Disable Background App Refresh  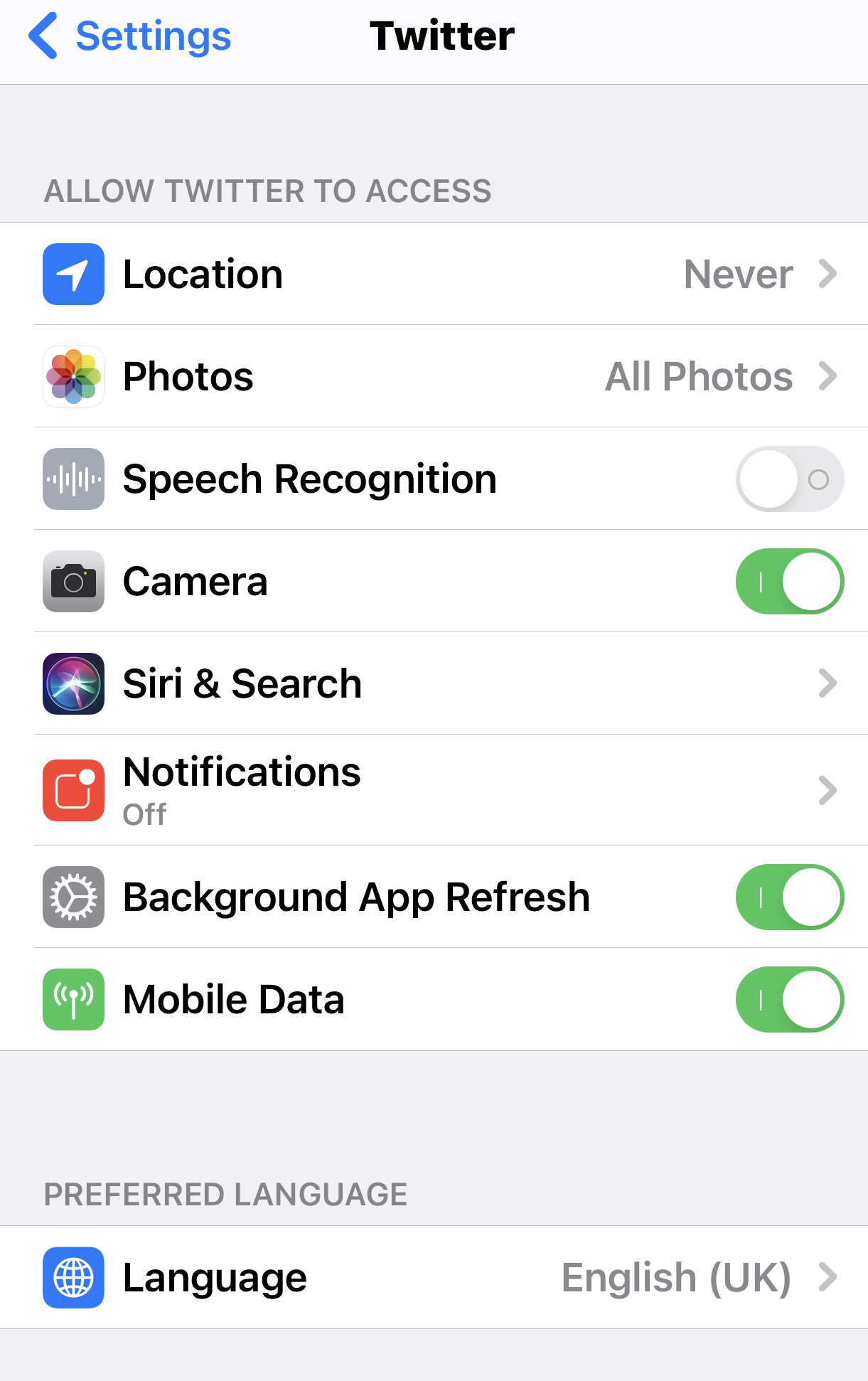789,897
